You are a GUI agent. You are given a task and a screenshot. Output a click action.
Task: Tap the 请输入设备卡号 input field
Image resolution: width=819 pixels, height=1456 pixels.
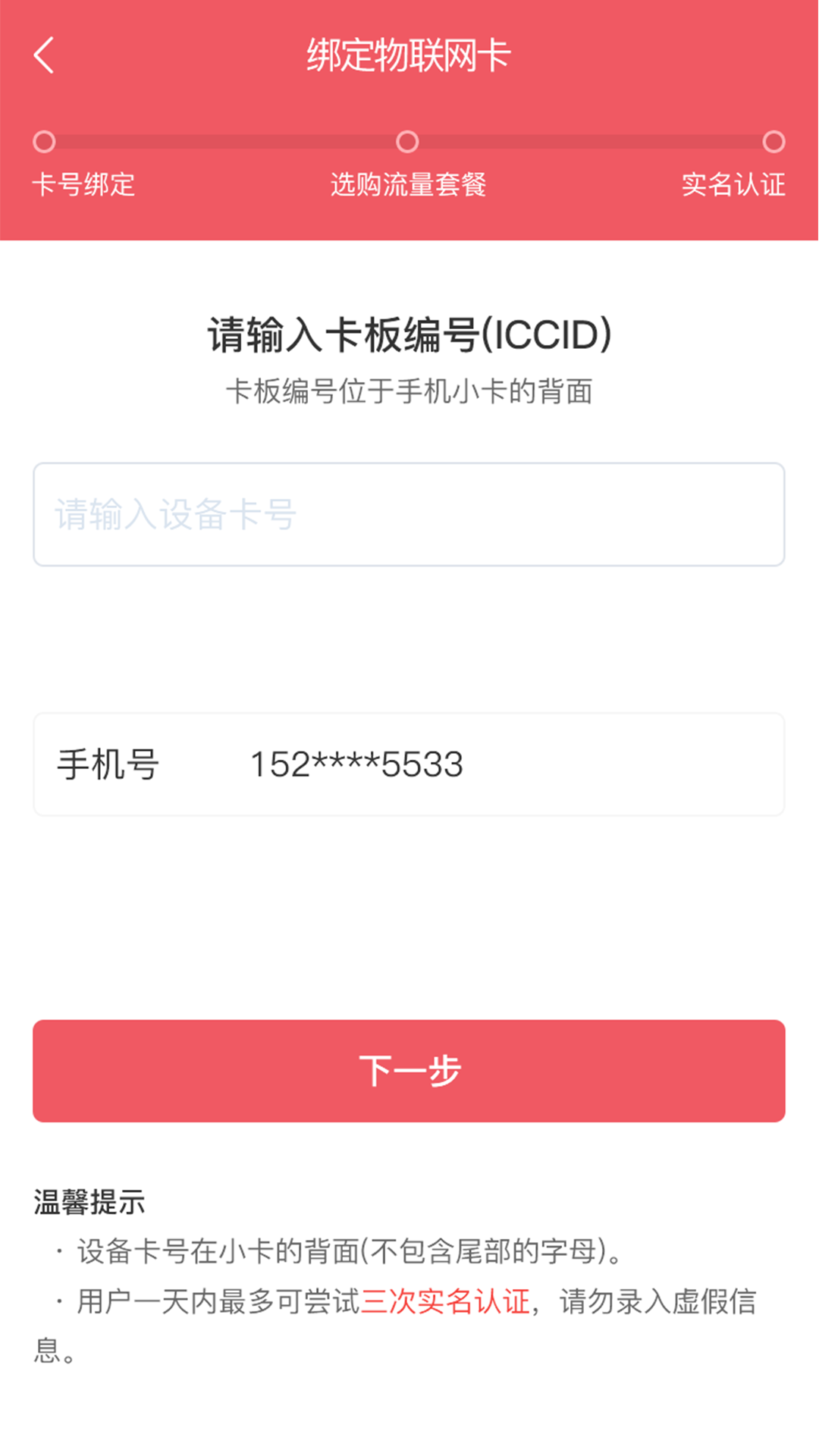[x=409, y=514]
